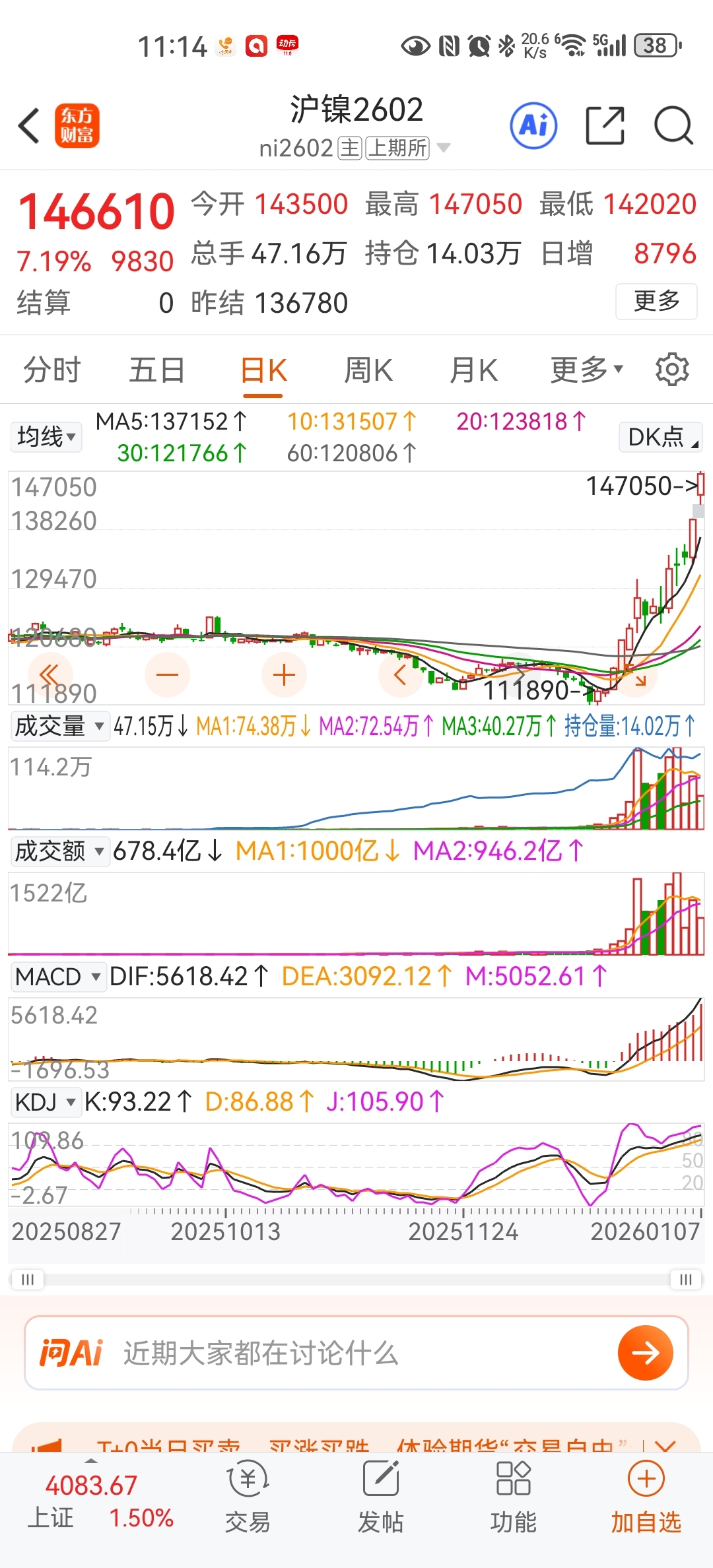The height and width of the screenshot is (1568, 713).
Task: Open chart settings gear
Action: click(672, 370)
